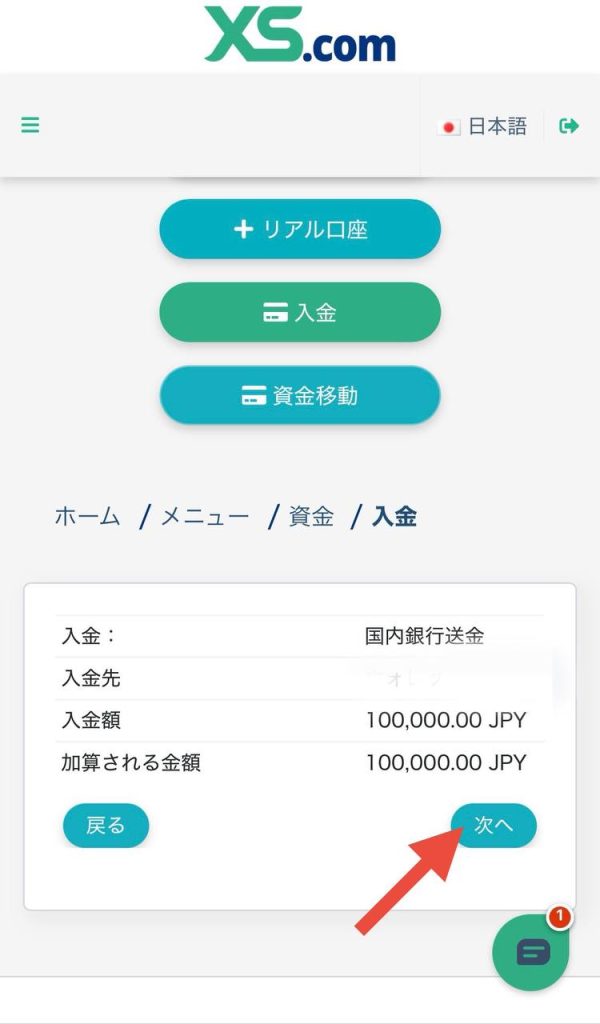Open the live chat bubble
This screenshot has width=600, height=1024.
pos(532,952)
